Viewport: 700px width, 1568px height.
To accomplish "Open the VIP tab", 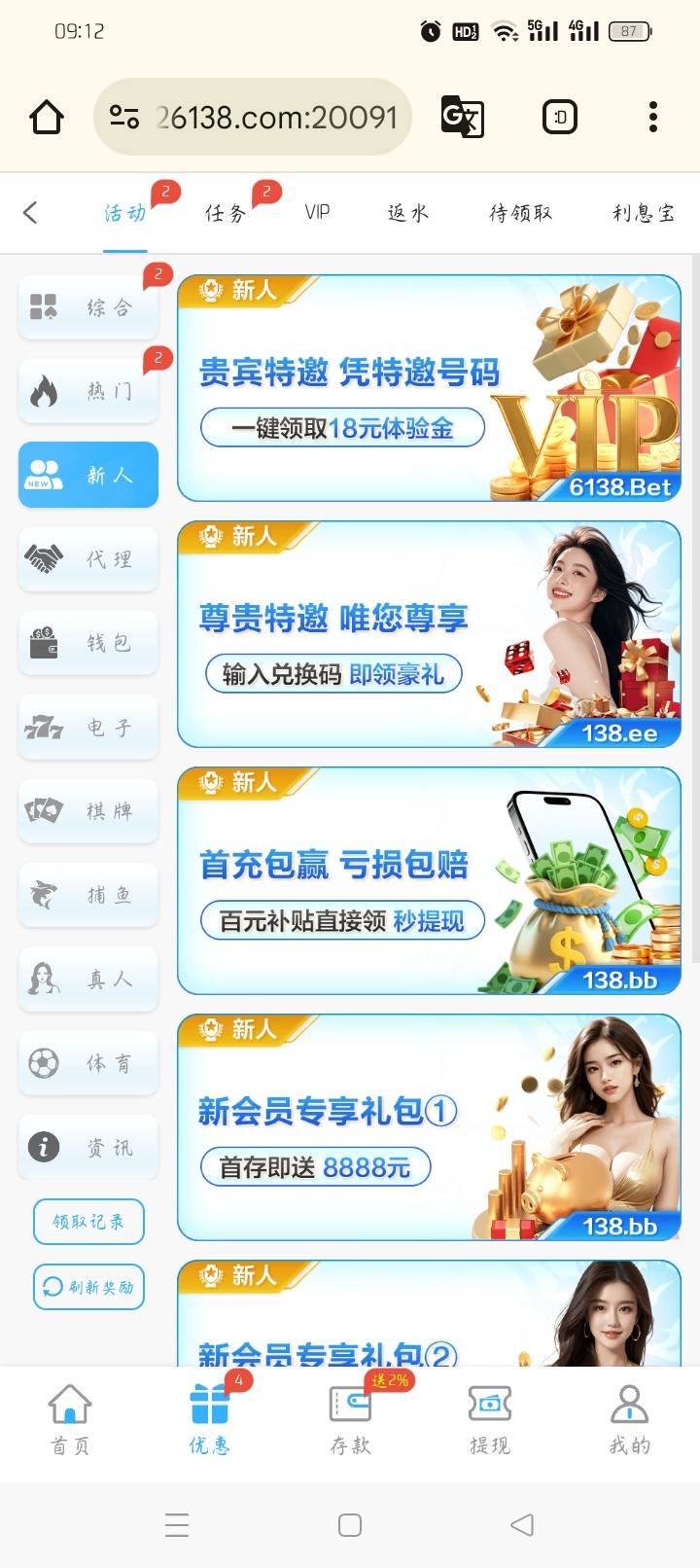I will tap(317, 213).
